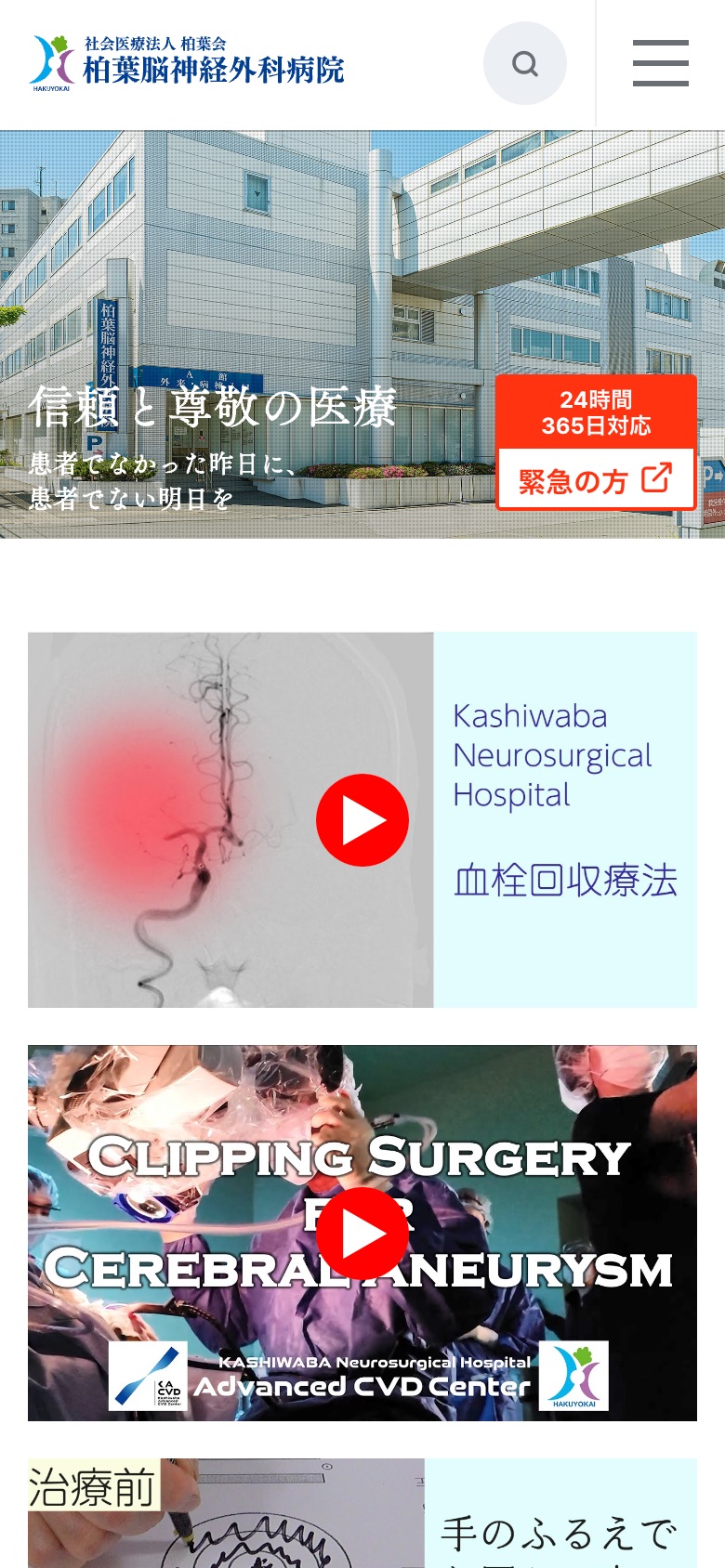Open the 治療前 hand tremor video card
This screenshot has height=1568, width=725.
[x=362, y=1513]
